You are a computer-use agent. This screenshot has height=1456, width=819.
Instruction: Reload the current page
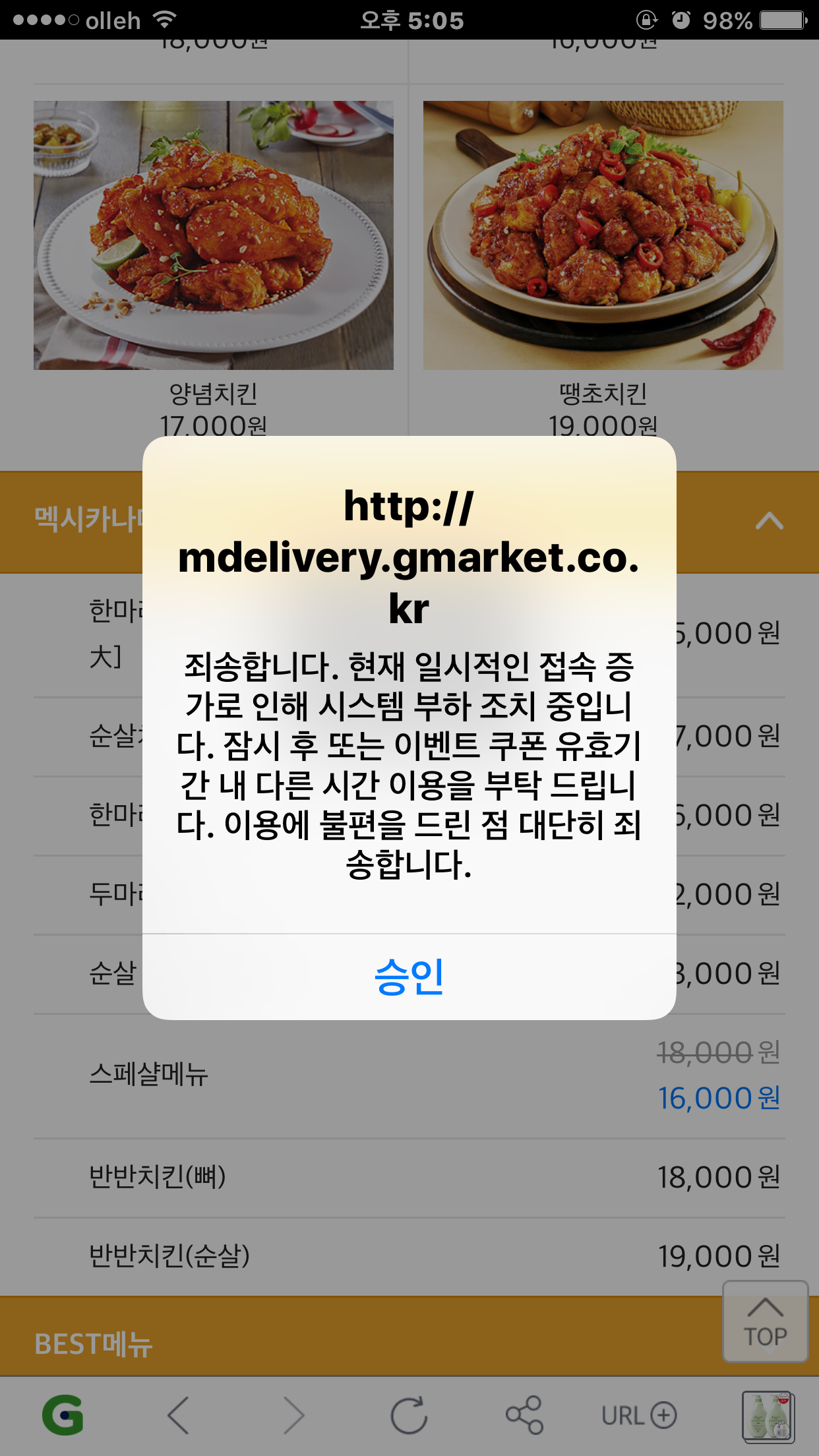409,1415
